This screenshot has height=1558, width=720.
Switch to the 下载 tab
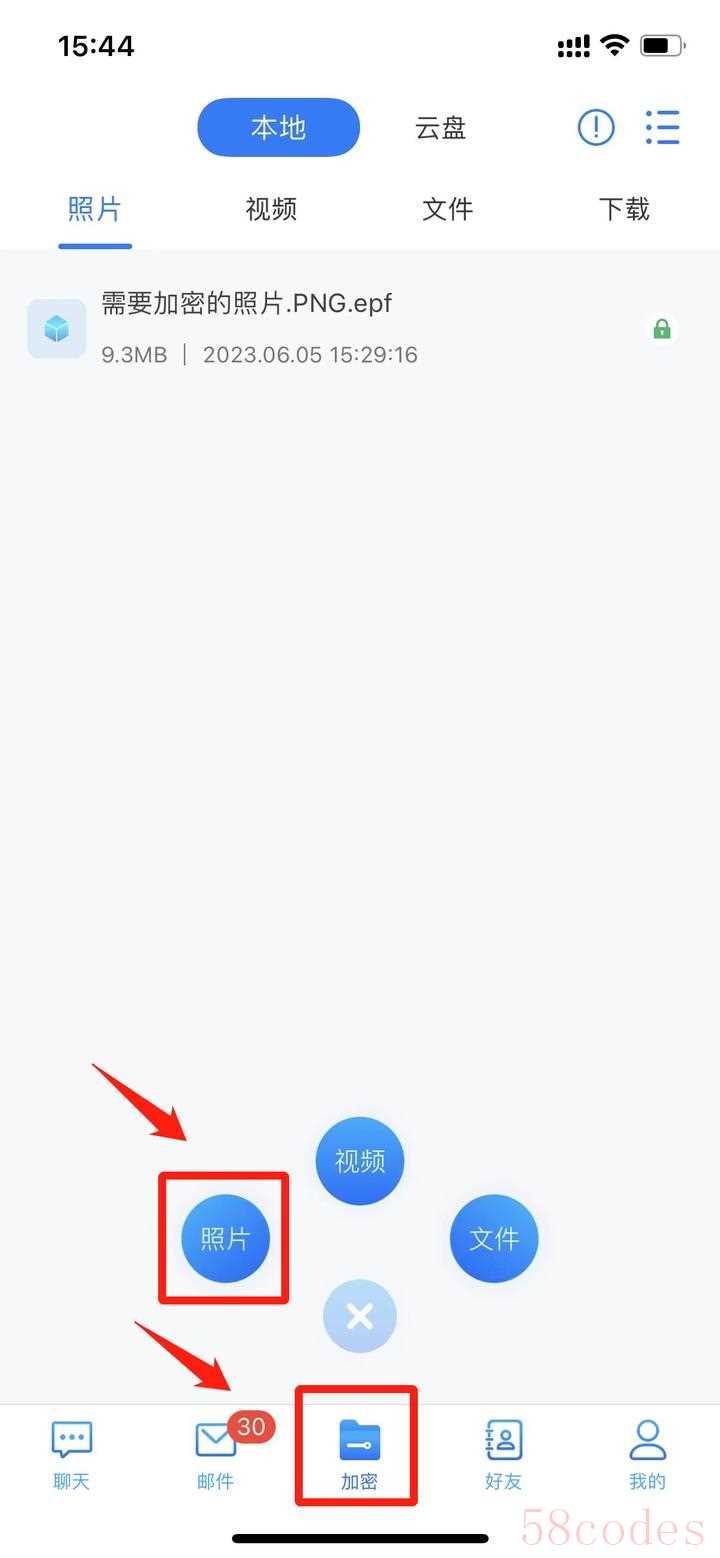pyautogui.click(x=624, y=209)
